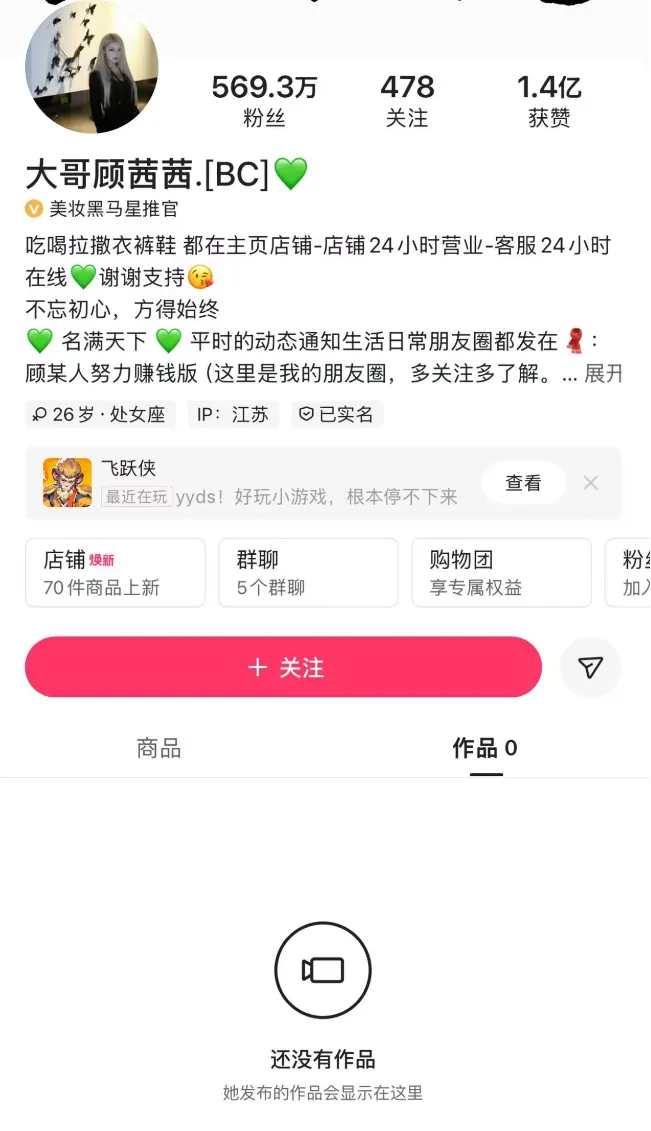Expand the bio with 展开
This screenshot has height=1131, width=651.
pyautogui.click(x=603, y=374)
